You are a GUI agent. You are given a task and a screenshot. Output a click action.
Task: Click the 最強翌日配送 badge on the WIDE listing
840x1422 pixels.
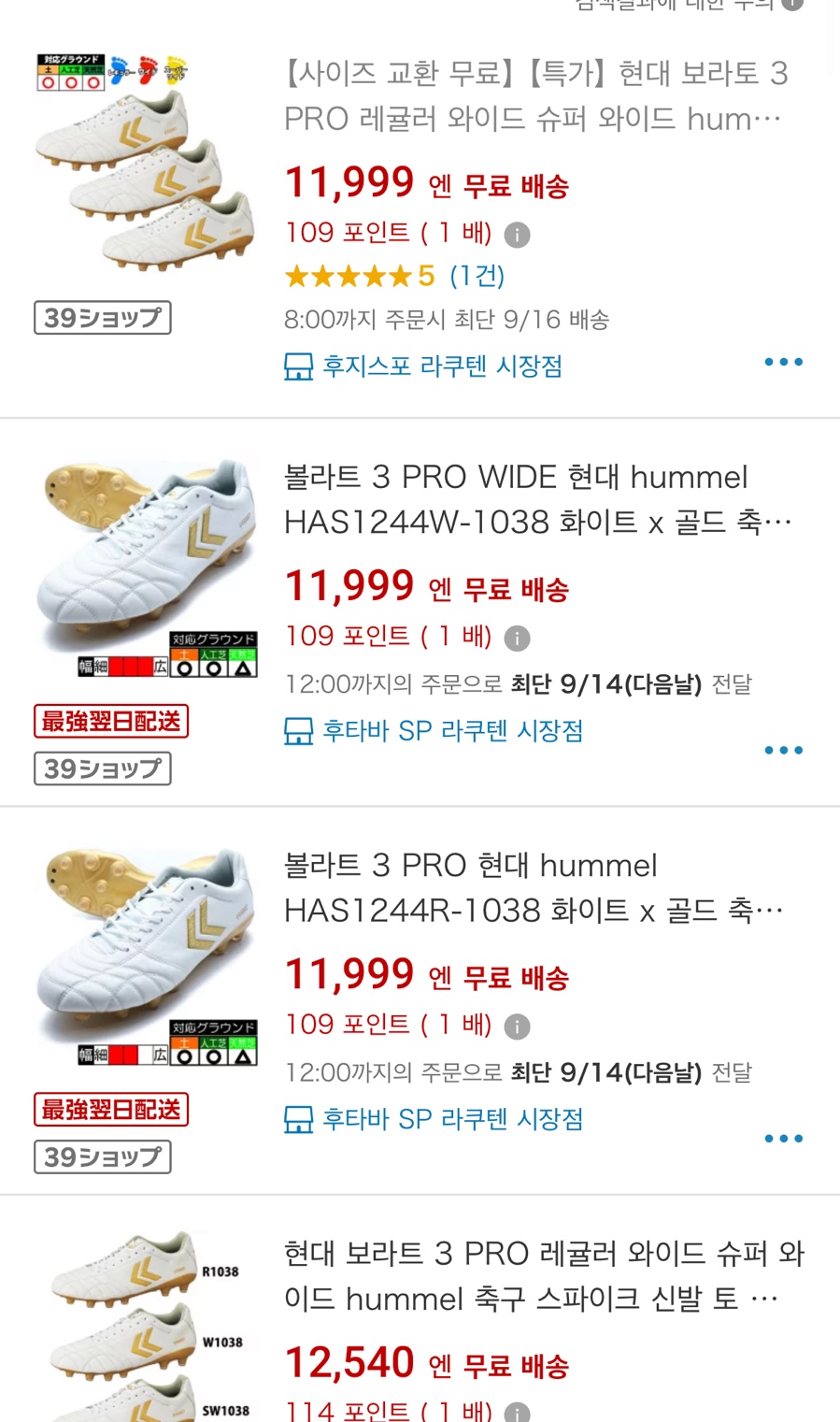(110, 721)
